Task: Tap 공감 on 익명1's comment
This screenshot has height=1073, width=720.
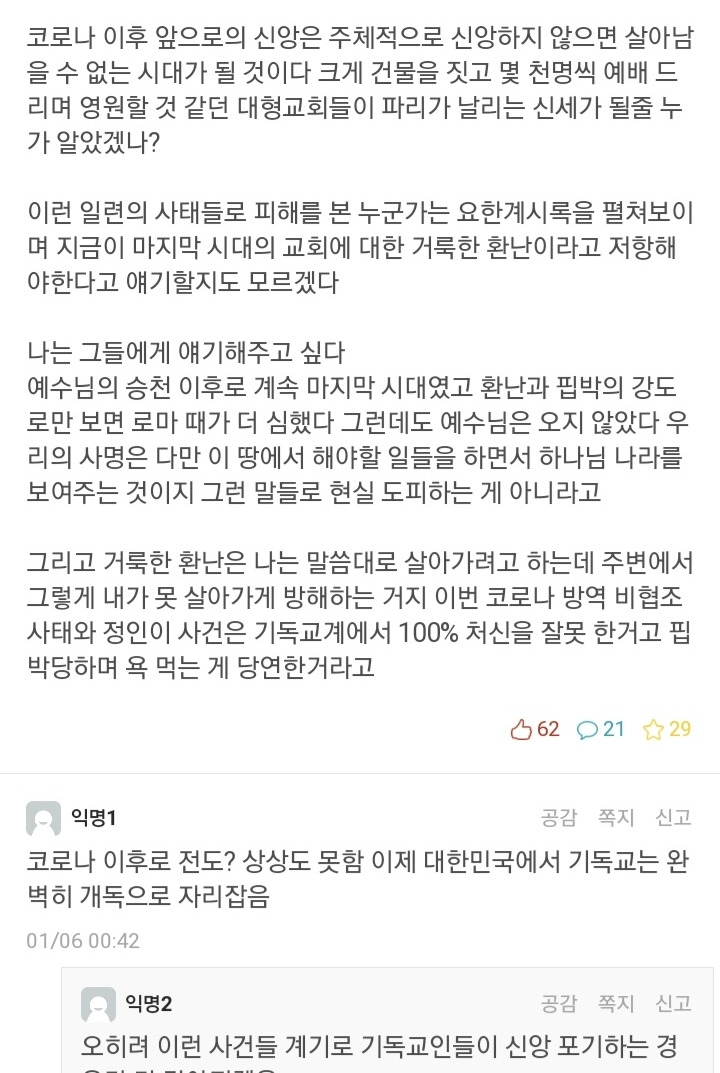Action: [x=559, y=817]
